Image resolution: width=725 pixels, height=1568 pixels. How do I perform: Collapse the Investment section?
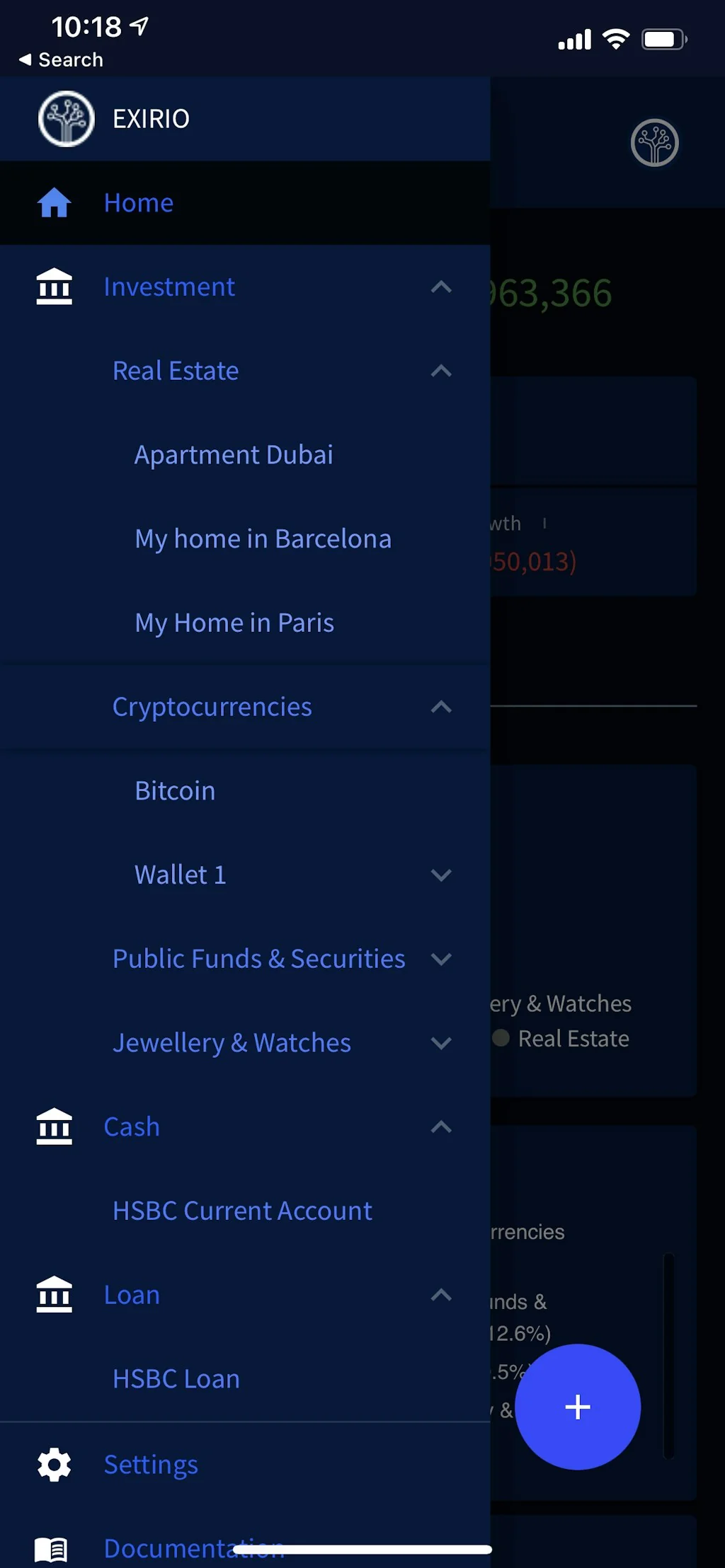point(441,287)
